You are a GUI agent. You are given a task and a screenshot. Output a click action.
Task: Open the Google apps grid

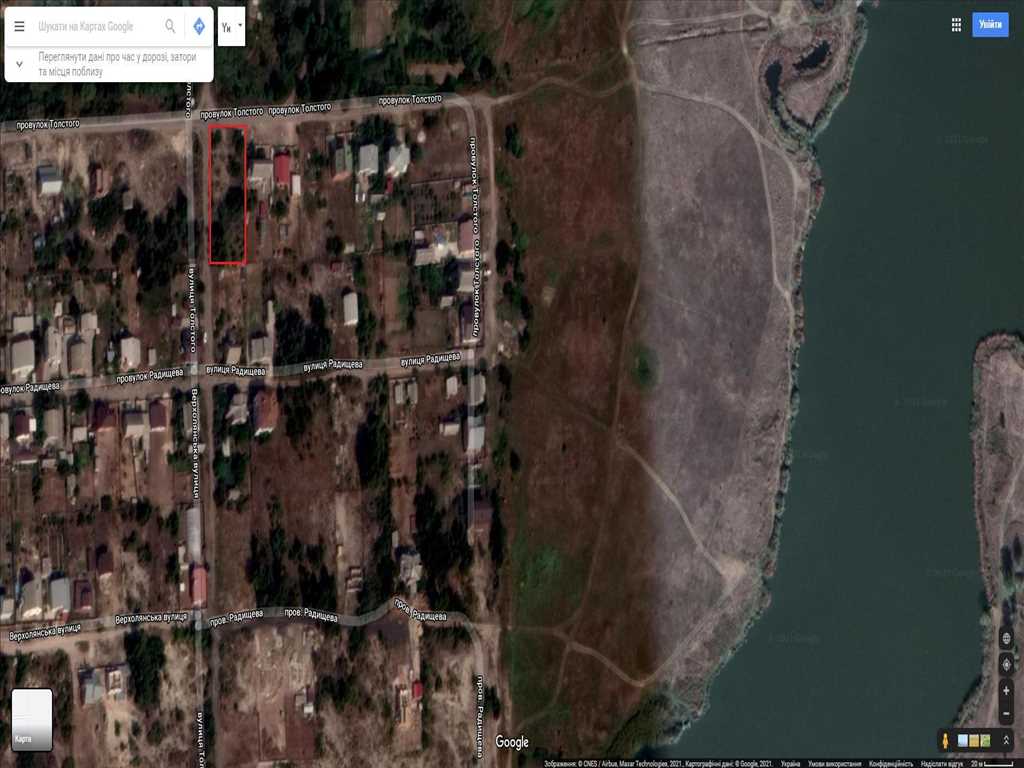tap(956, 25)
